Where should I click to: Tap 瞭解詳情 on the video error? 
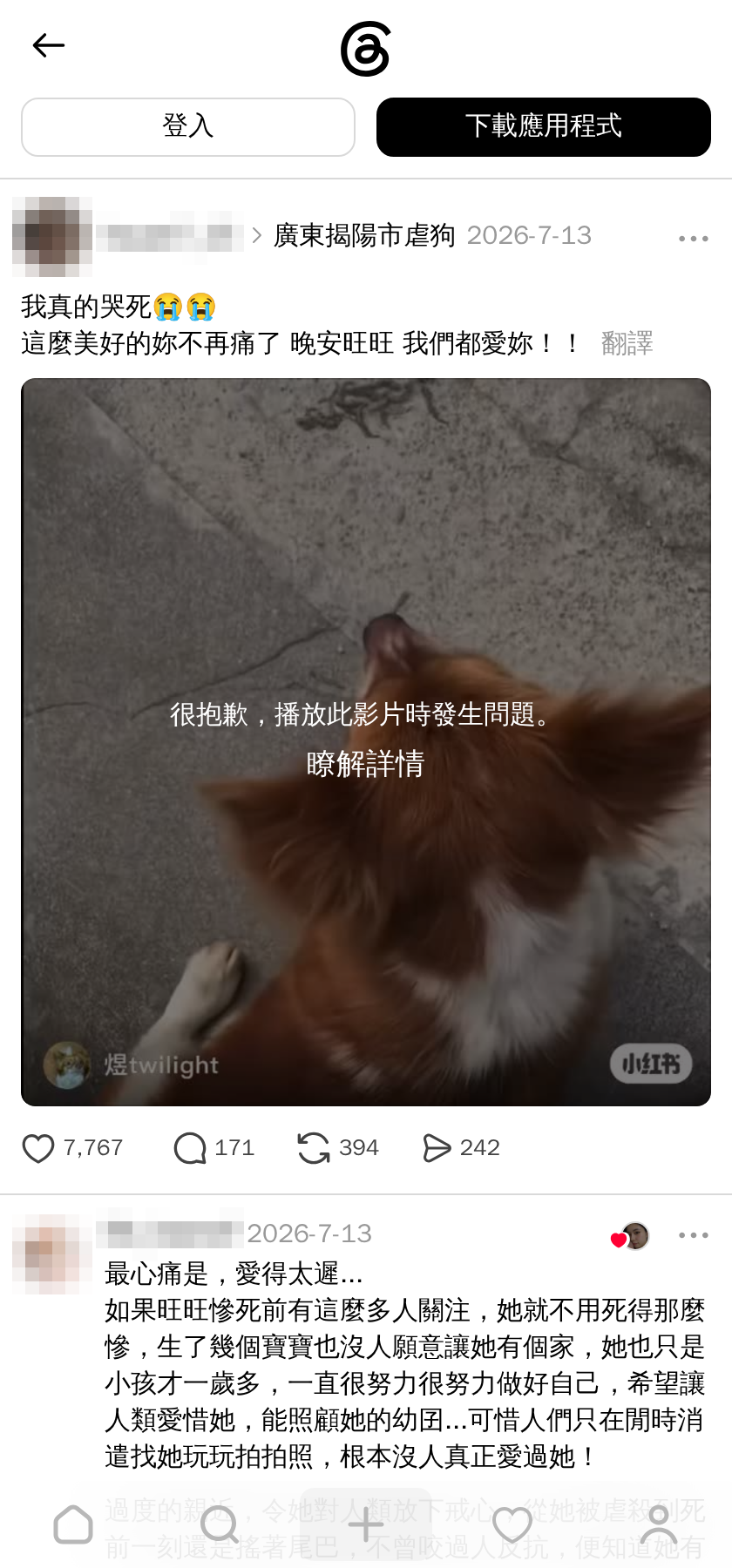(x=366, y=764)
